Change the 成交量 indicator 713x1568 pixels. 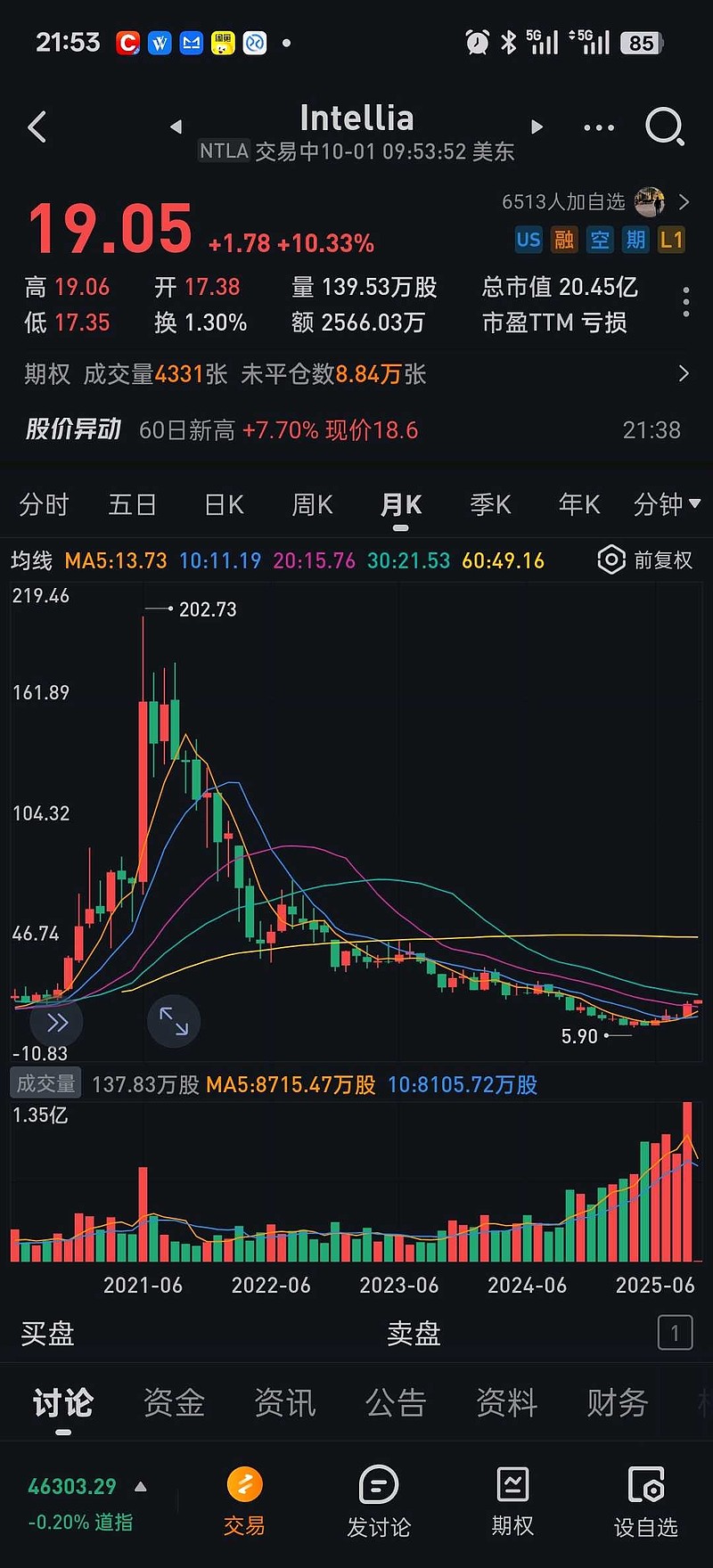pos(46,1084)
